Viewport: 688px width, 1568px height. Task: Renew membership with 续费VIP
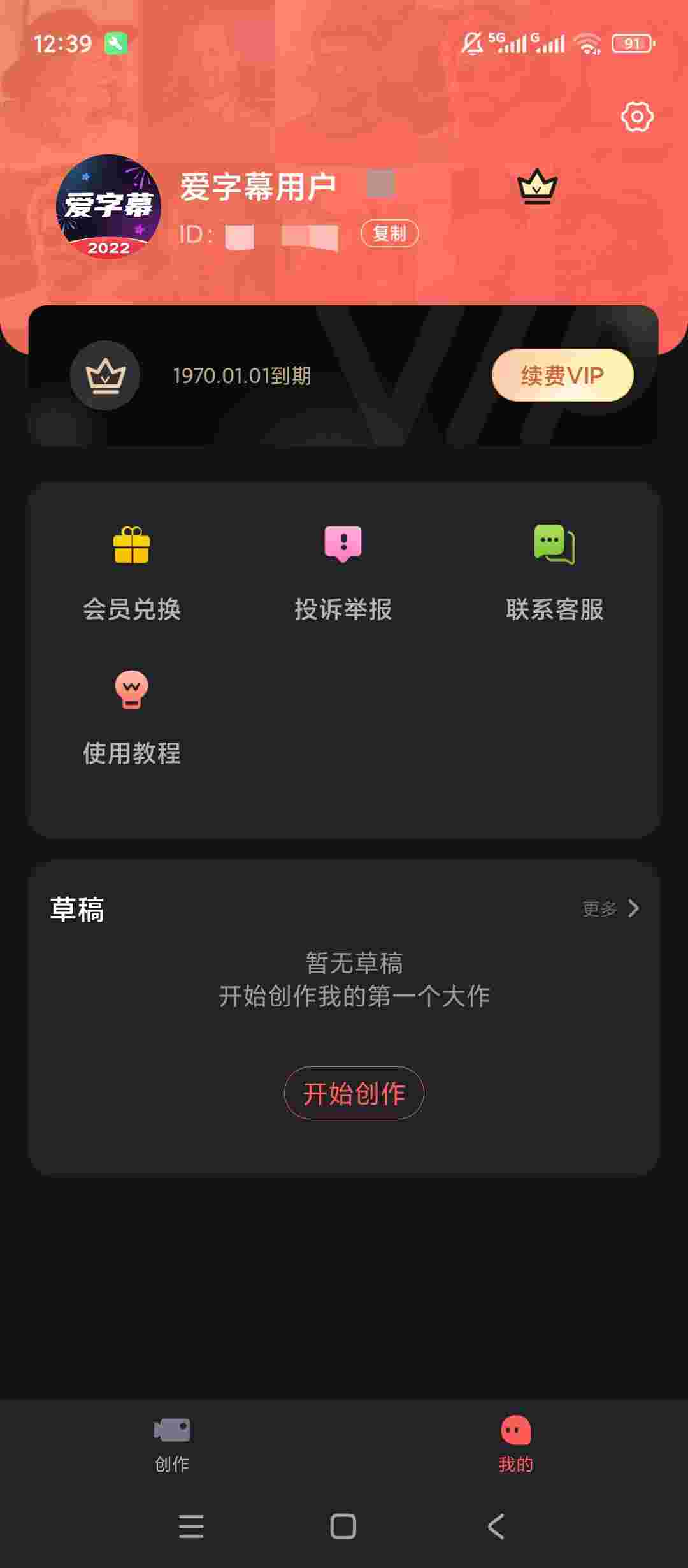[x=562, y=375]
